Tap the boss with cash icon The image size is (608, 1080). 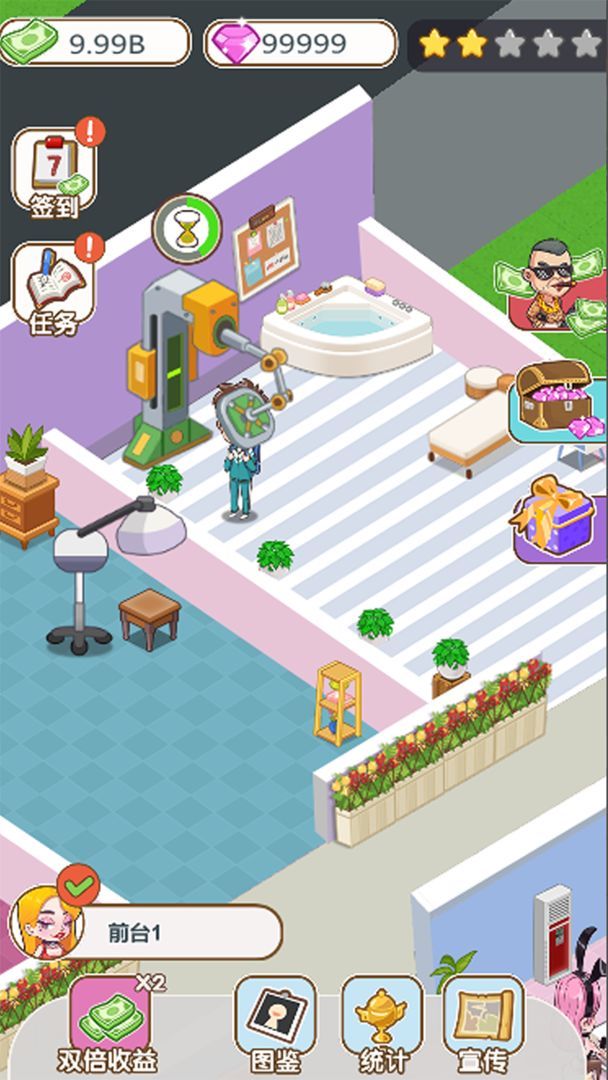(556, 286)
